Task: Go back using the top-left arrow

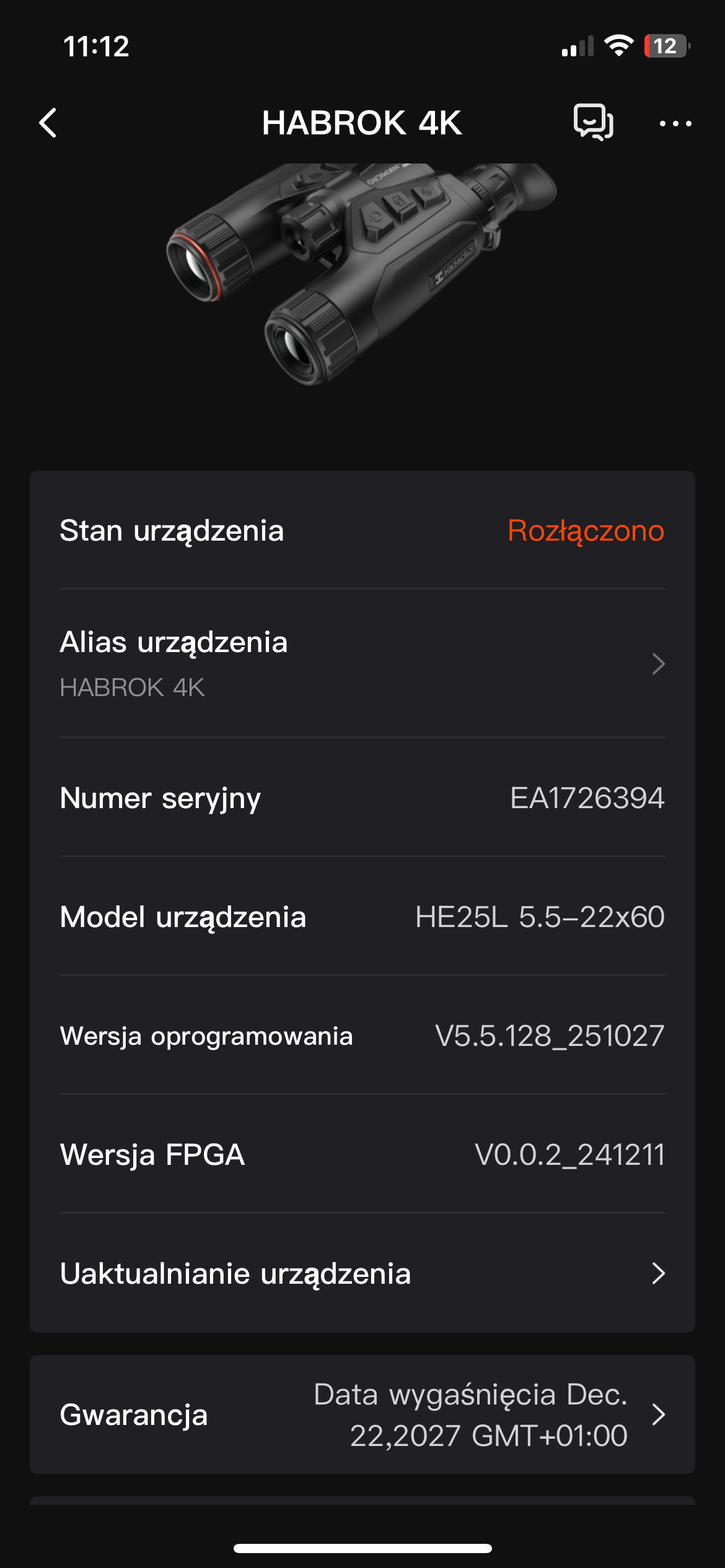Action: click(x=48, y=123)
